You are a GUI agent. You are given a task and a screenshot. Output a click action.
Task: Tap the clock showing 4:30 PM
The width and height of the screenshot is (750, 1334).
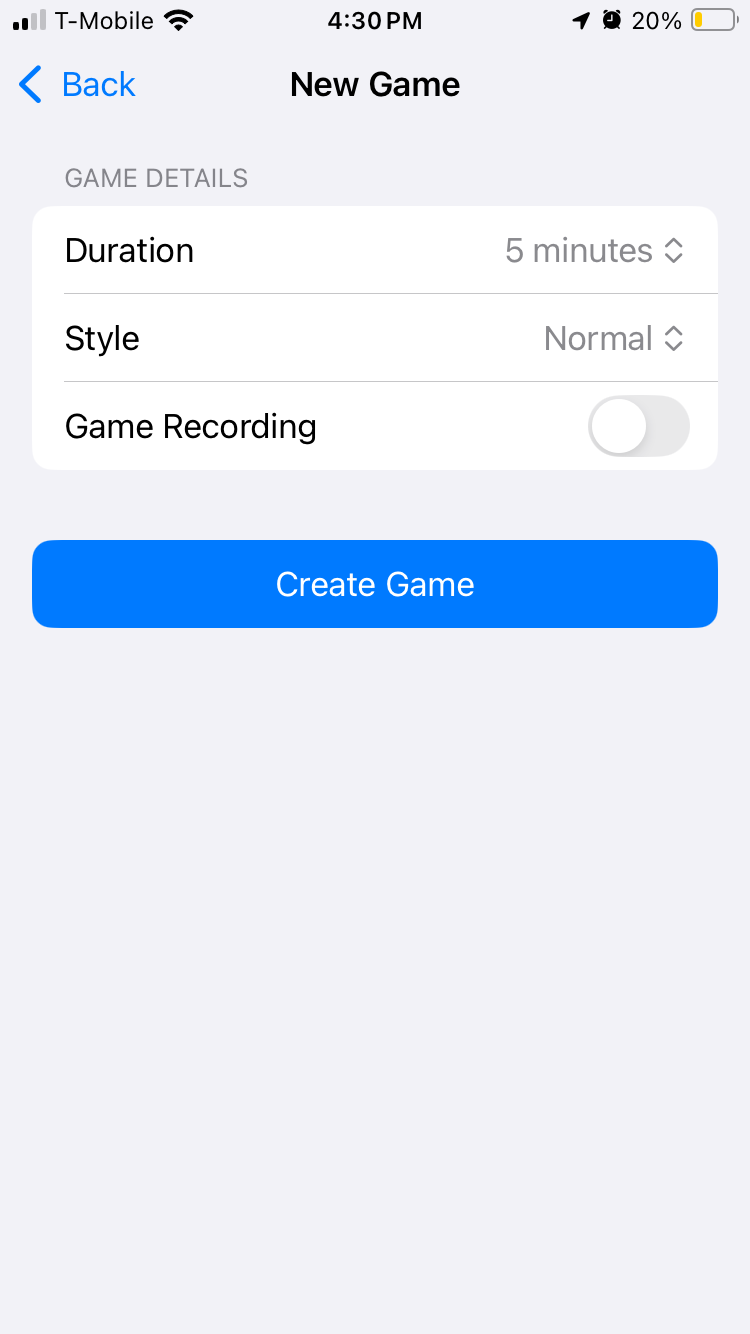pyautogui.click(x=375, y=19)
